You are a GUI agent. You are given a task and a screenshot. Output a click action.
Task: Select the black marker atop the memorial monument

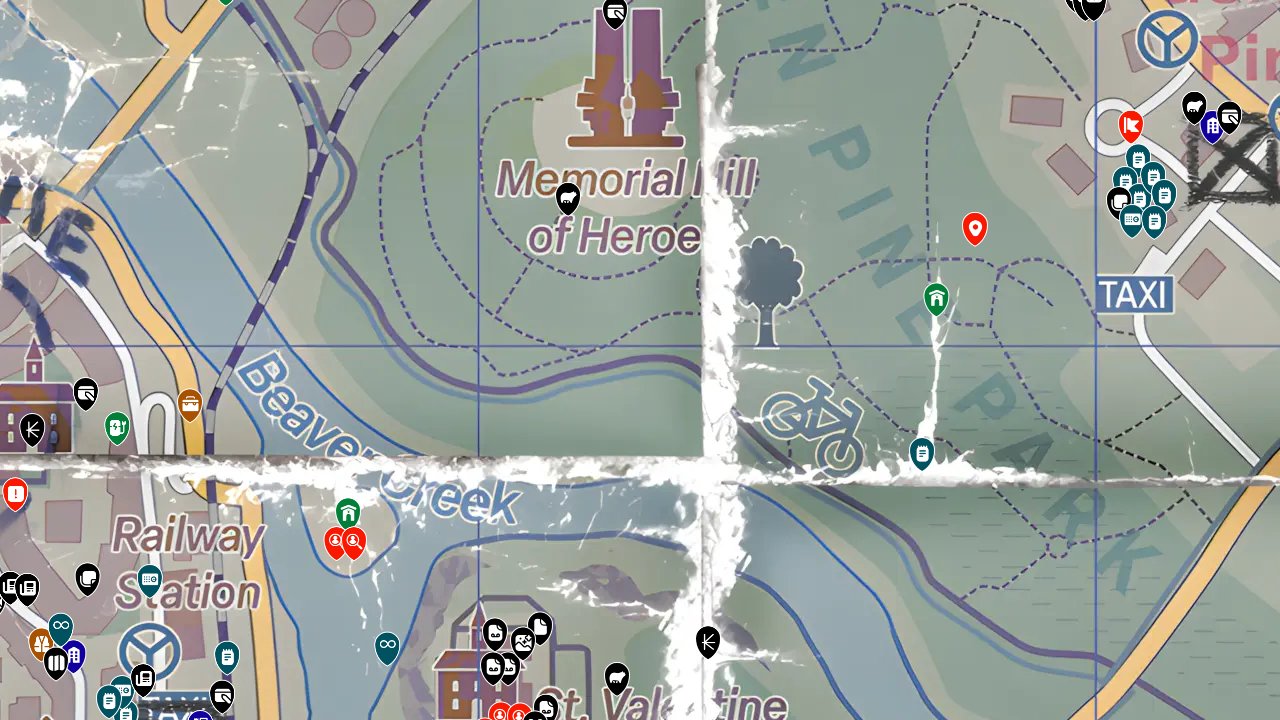617,14
